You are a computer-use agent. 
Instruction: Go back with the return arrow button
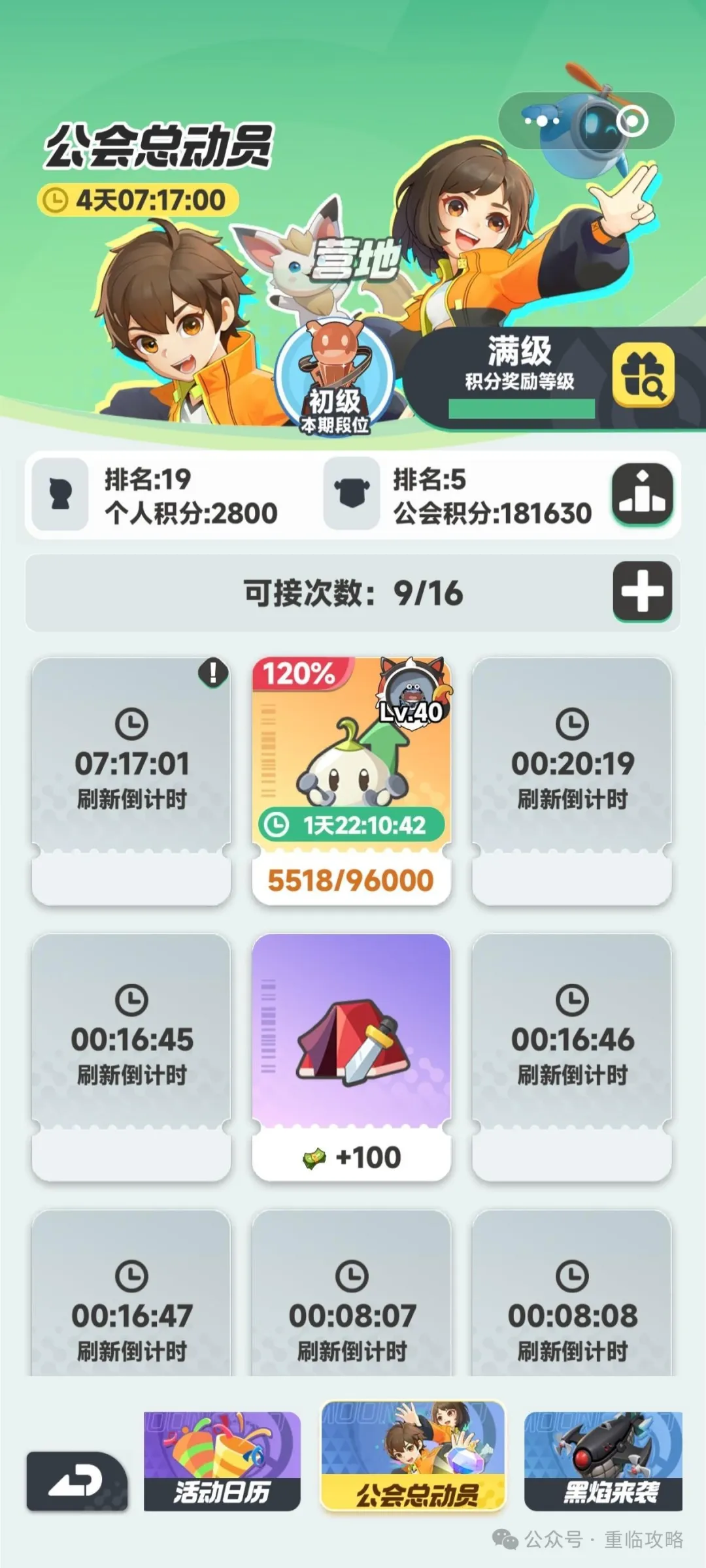pos(77,1481)
